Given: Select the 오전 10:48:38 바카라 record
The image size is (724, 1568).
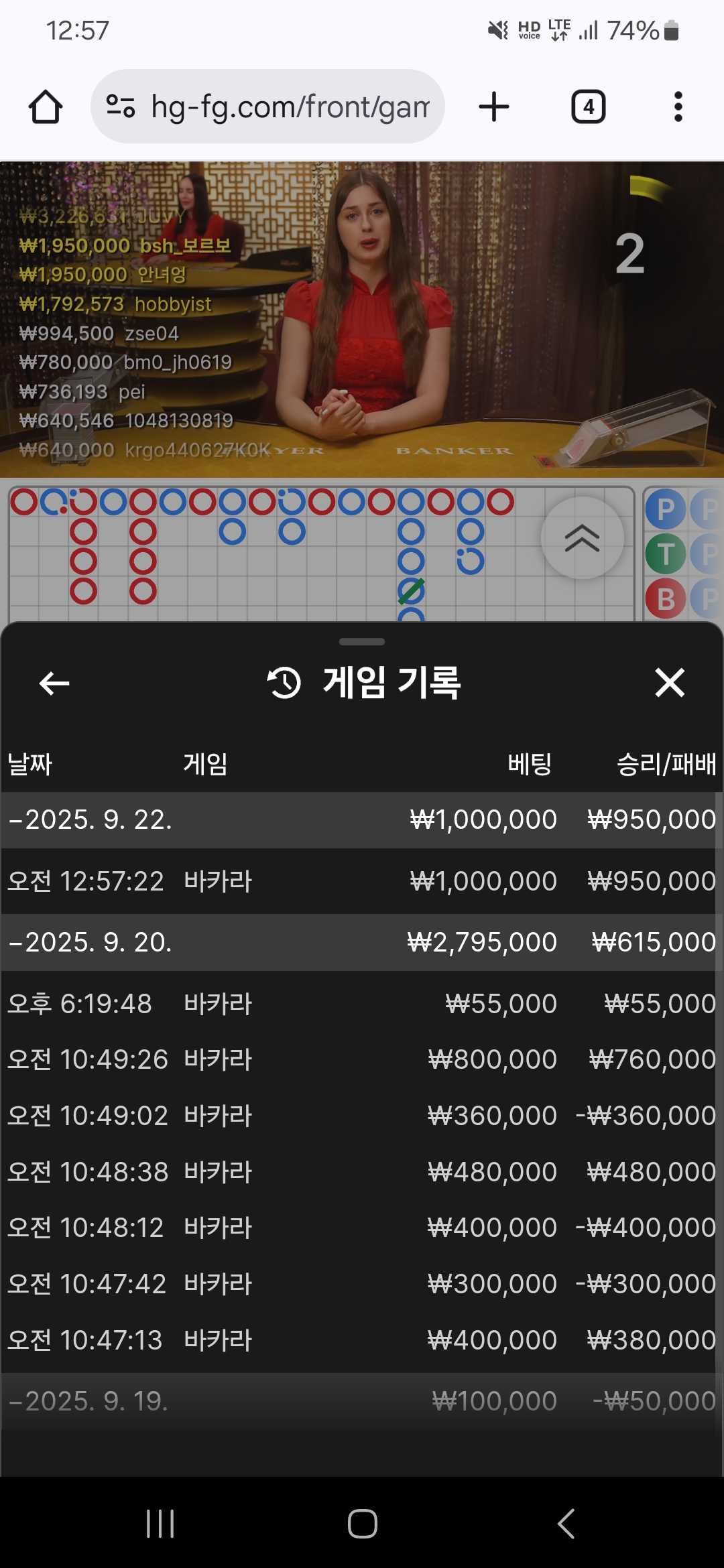Looking at the screenshot, I should 362,1172.
